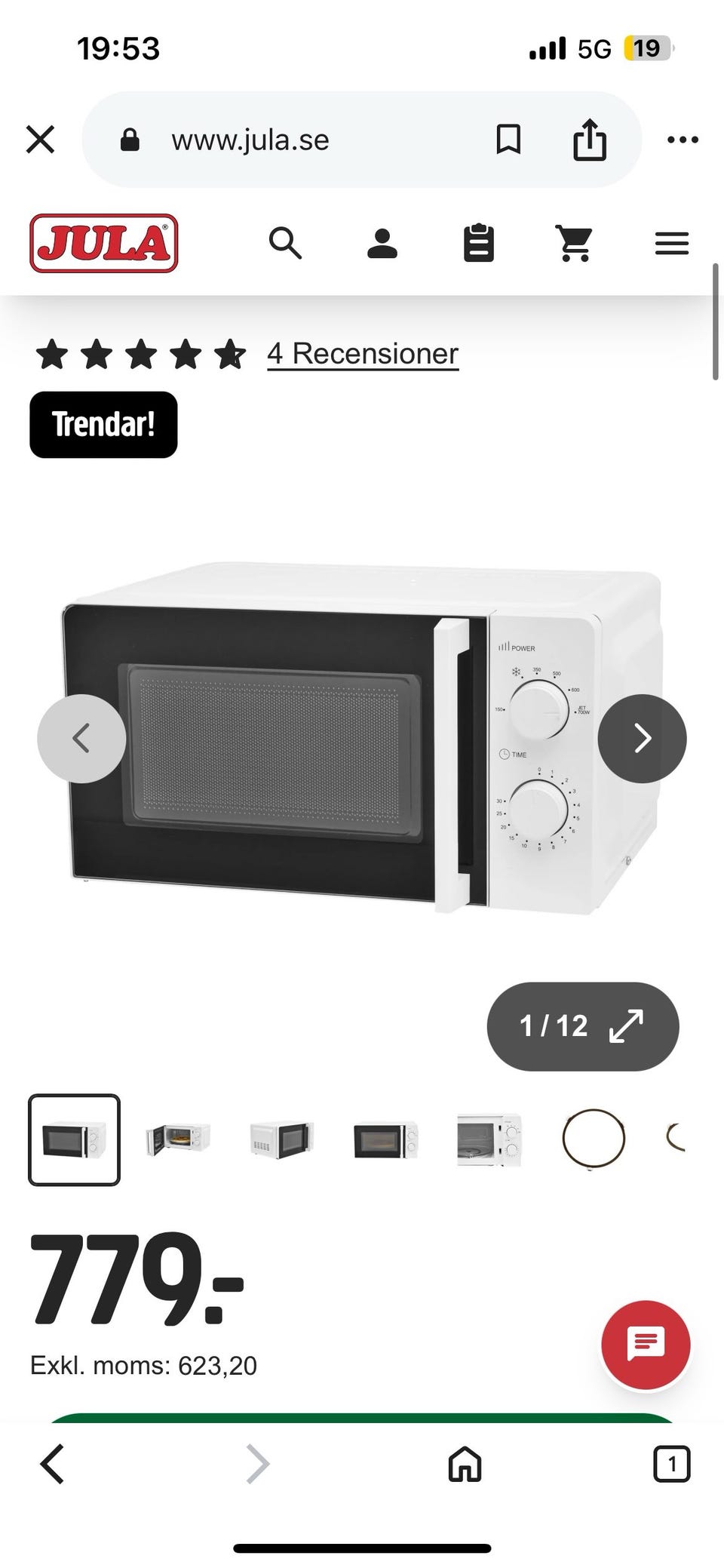
Task: Share the page via the share icon
Action: (590, 140)
